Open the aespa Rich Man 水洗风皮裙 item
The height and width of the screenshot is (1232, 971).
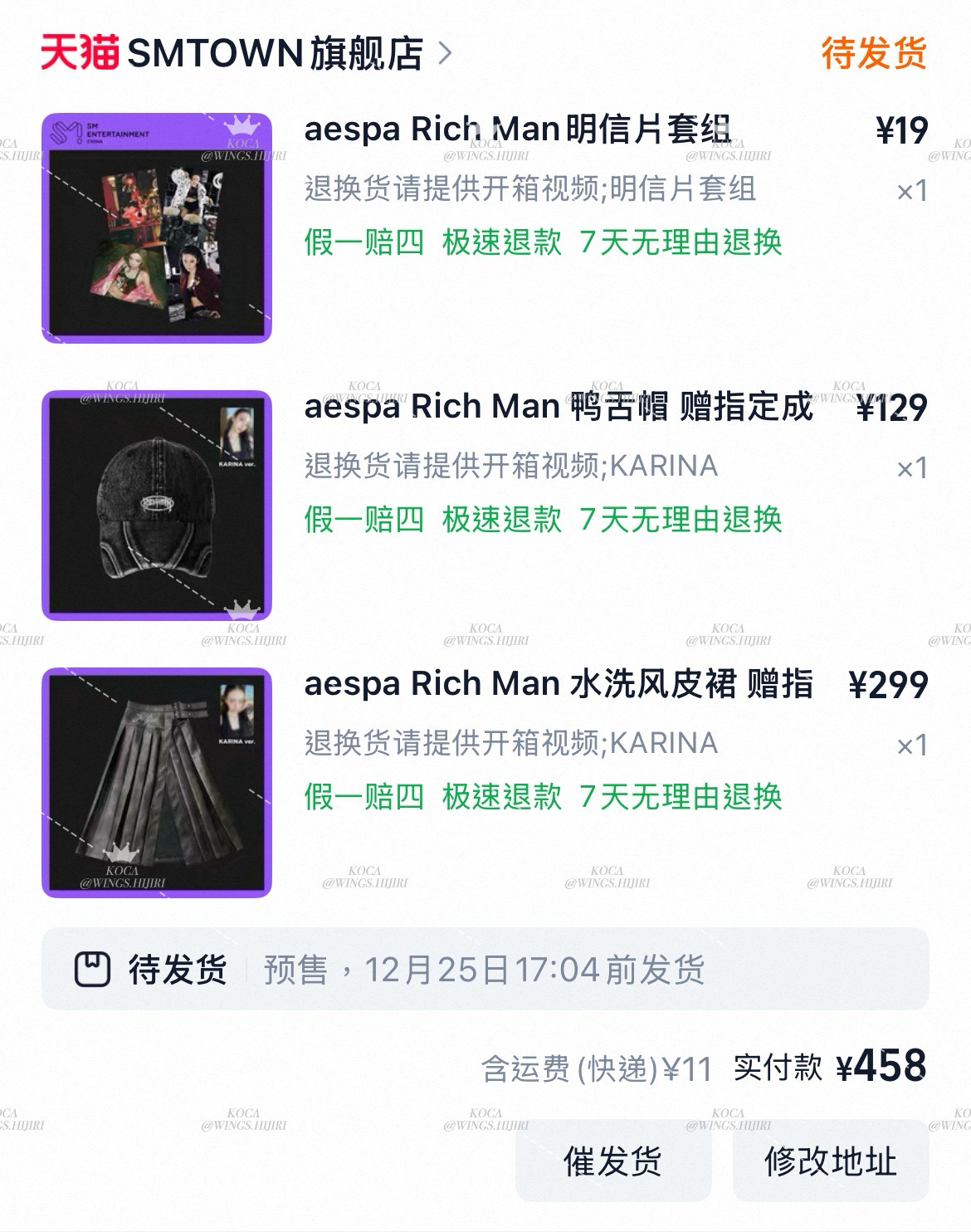point(558,685)
